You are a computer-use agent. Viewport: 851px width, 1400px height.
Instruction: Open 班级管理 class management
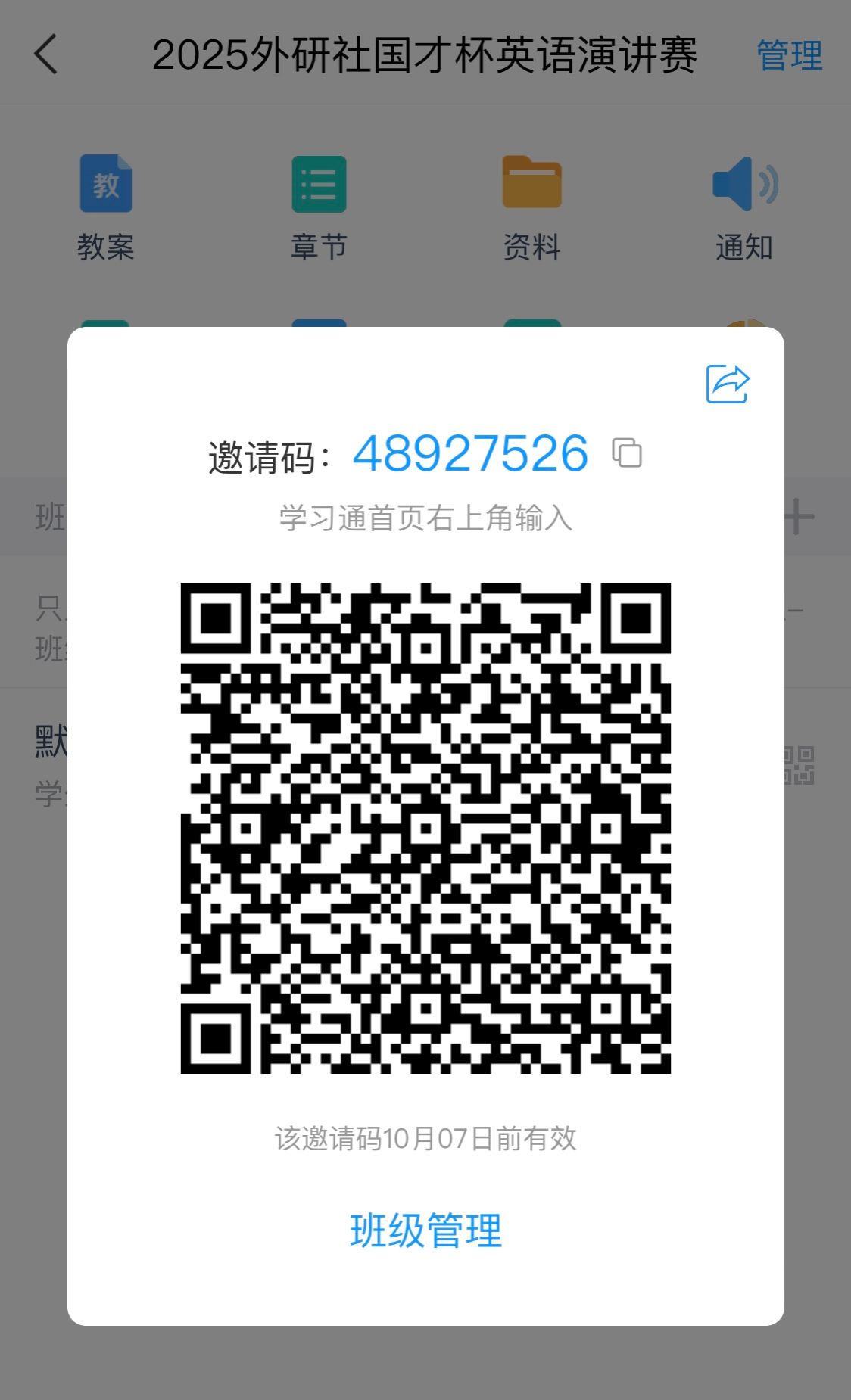point(425,1230)
